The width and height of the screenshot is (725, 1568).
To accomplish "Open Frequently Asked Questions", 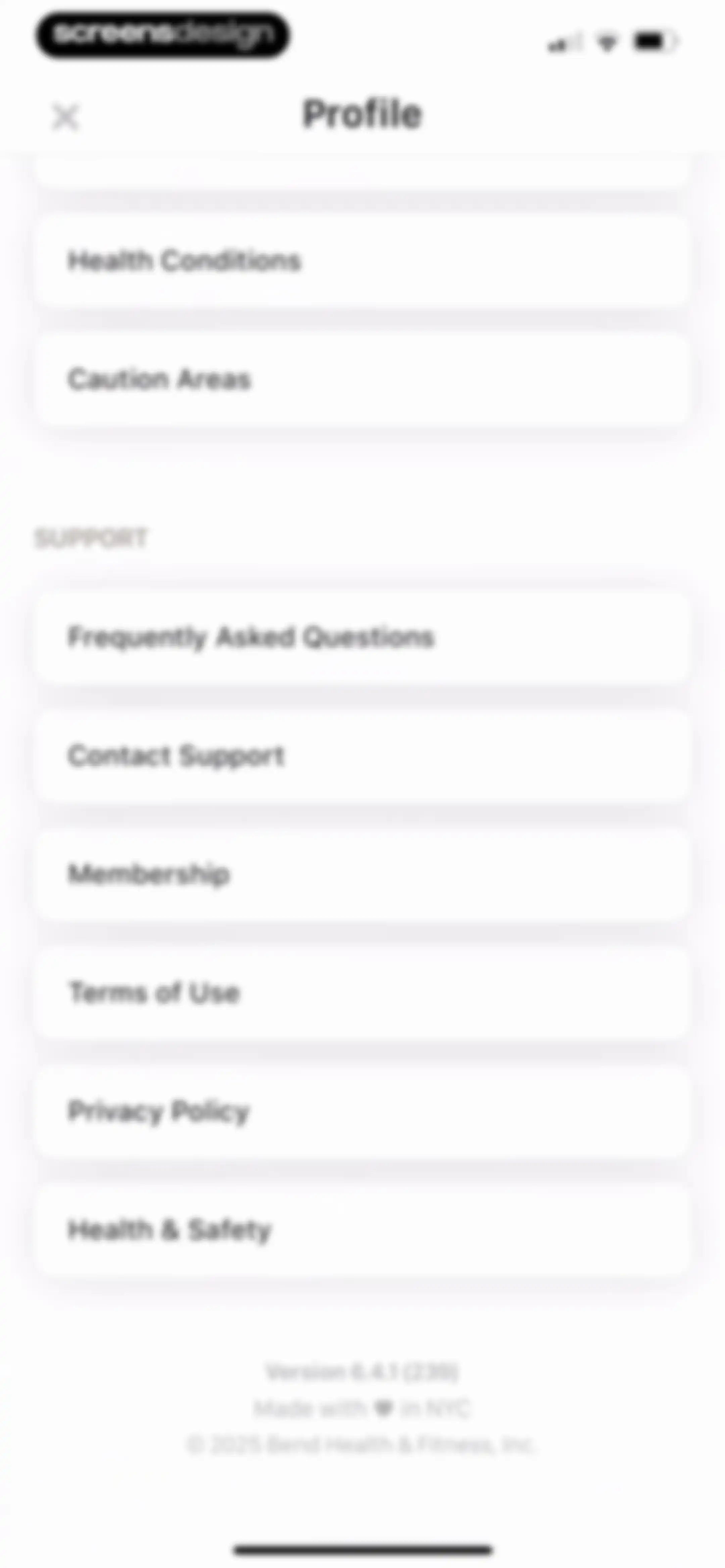I will 362,637.
